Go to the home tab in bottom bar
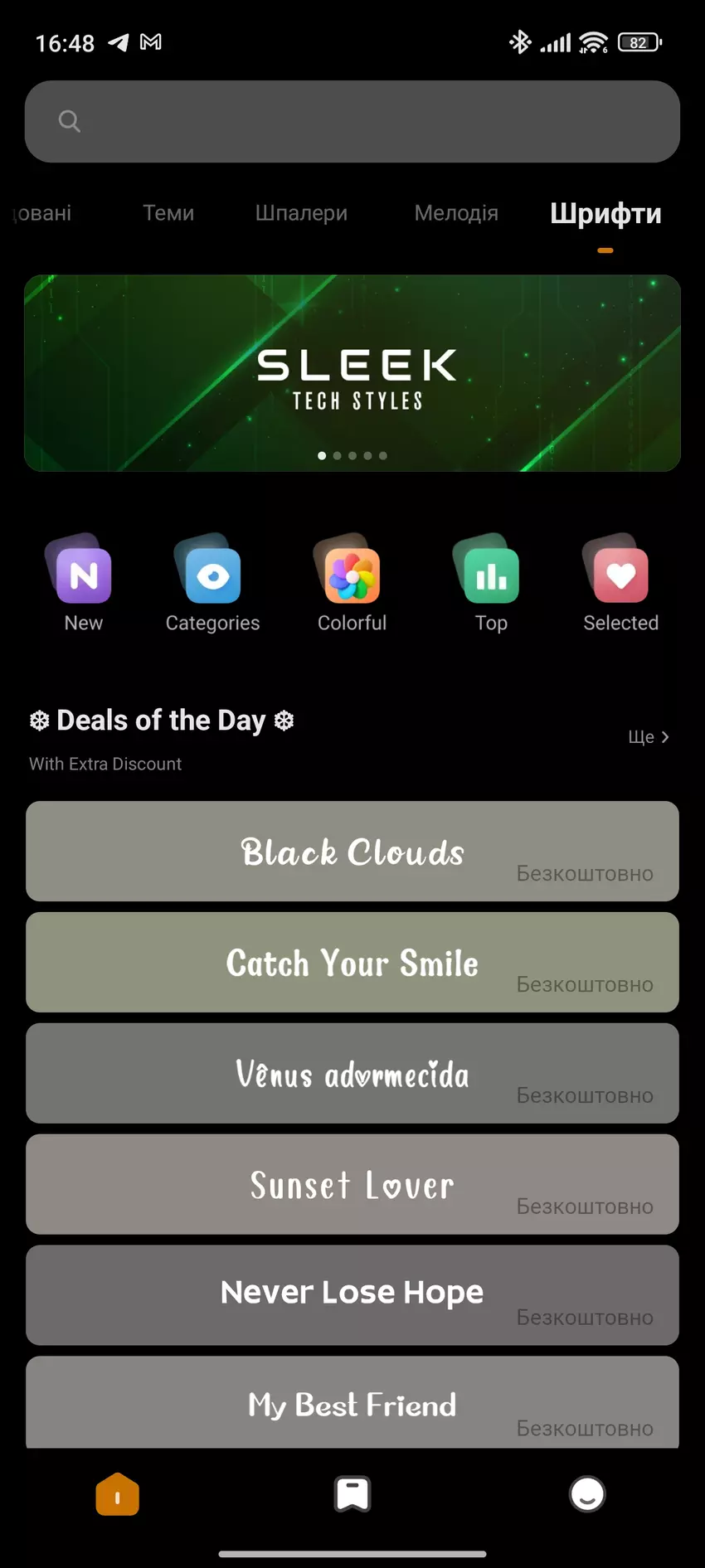 coord(118,1494)
